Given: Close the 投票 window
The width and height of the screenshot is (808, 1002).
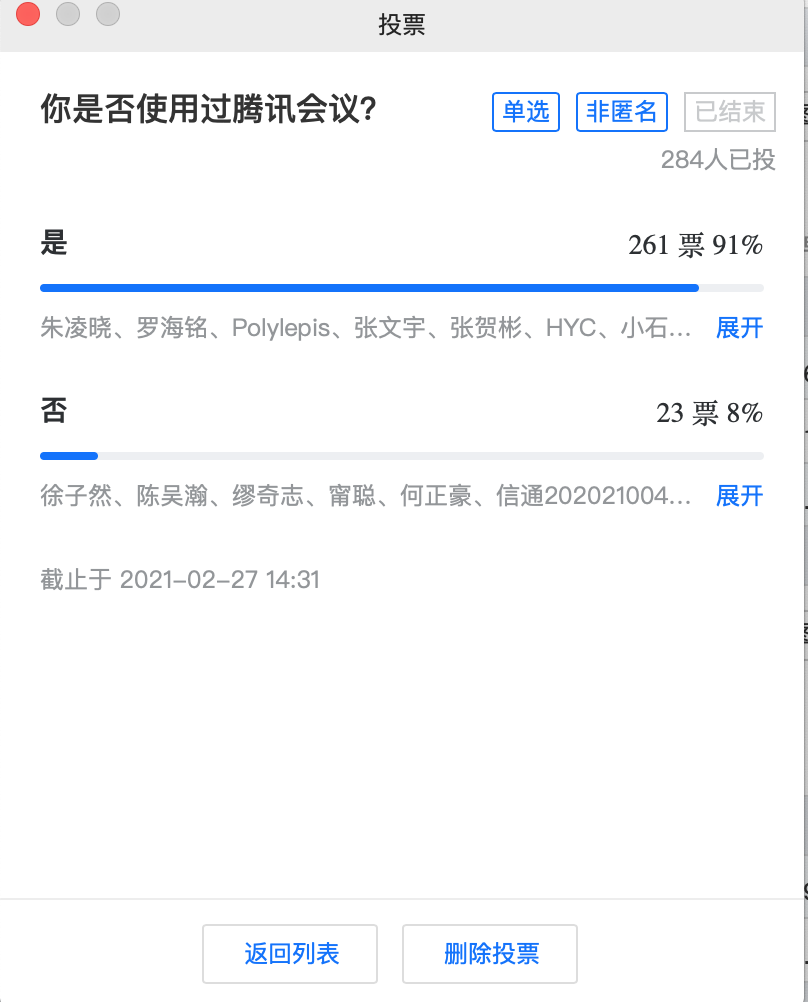Looking at the screenshot, I should click(x=28, y=14).
